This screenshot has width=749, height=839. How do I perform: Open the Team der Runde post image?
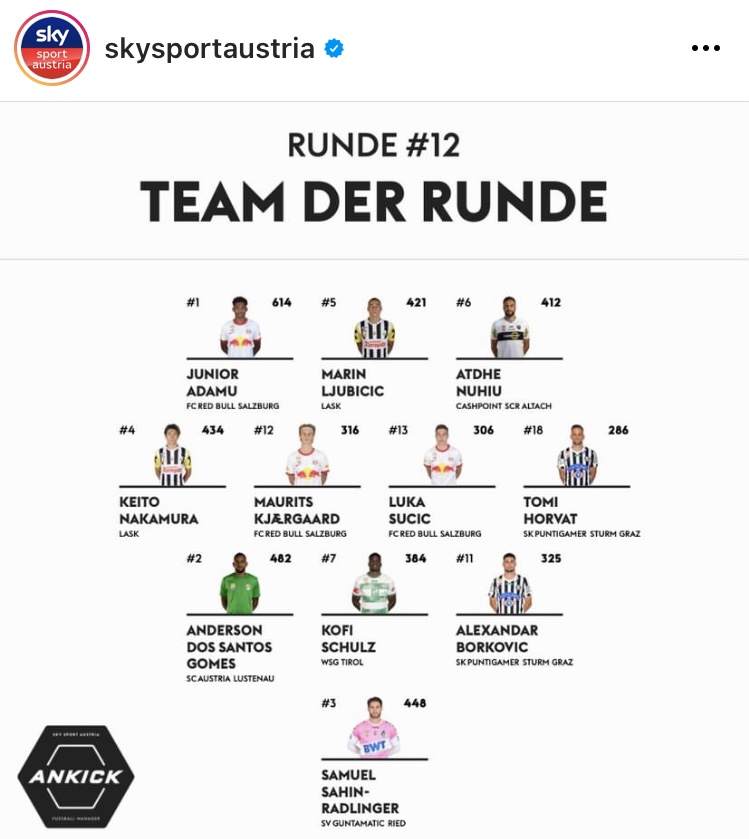(374, 470)
